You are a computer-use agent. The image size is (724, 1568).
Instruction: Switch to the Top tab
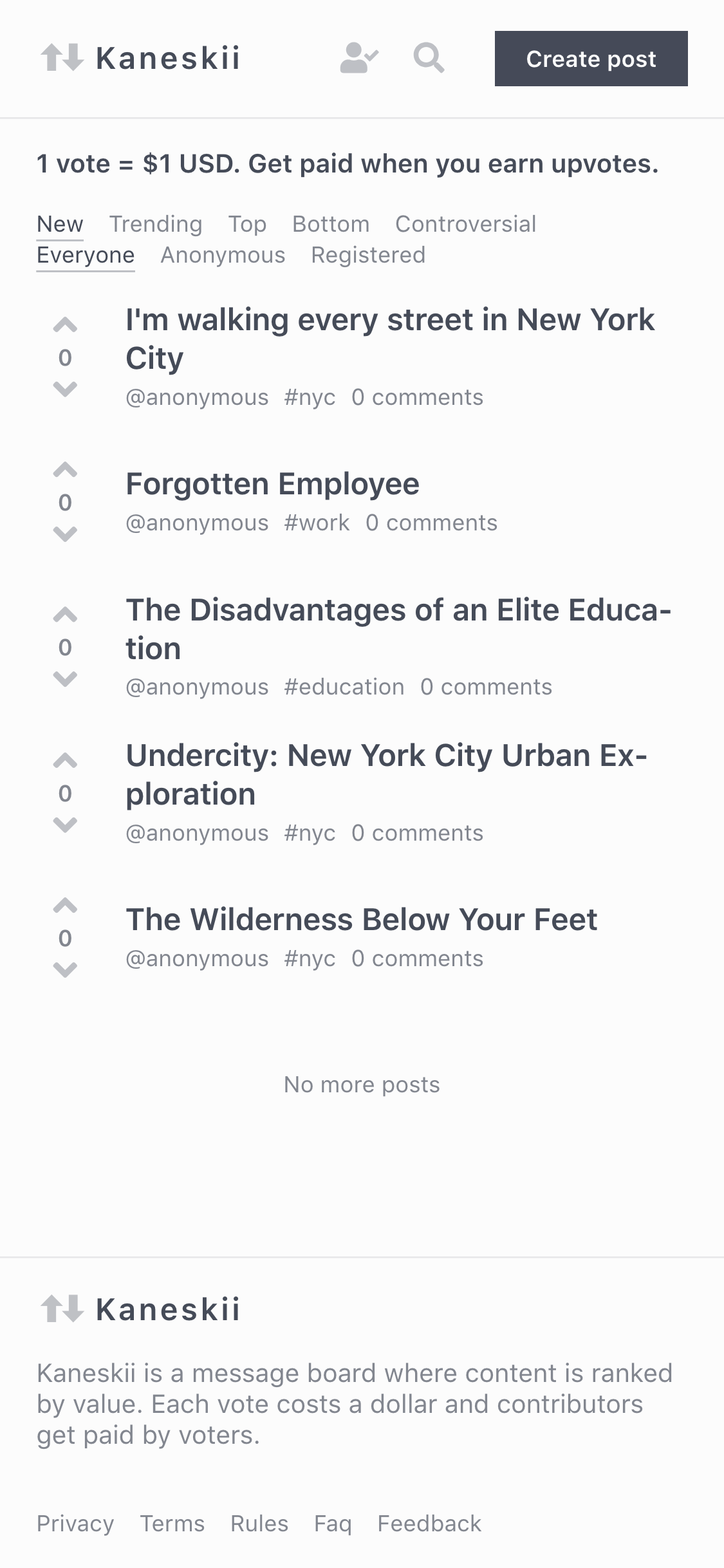[x=247, y=224]
